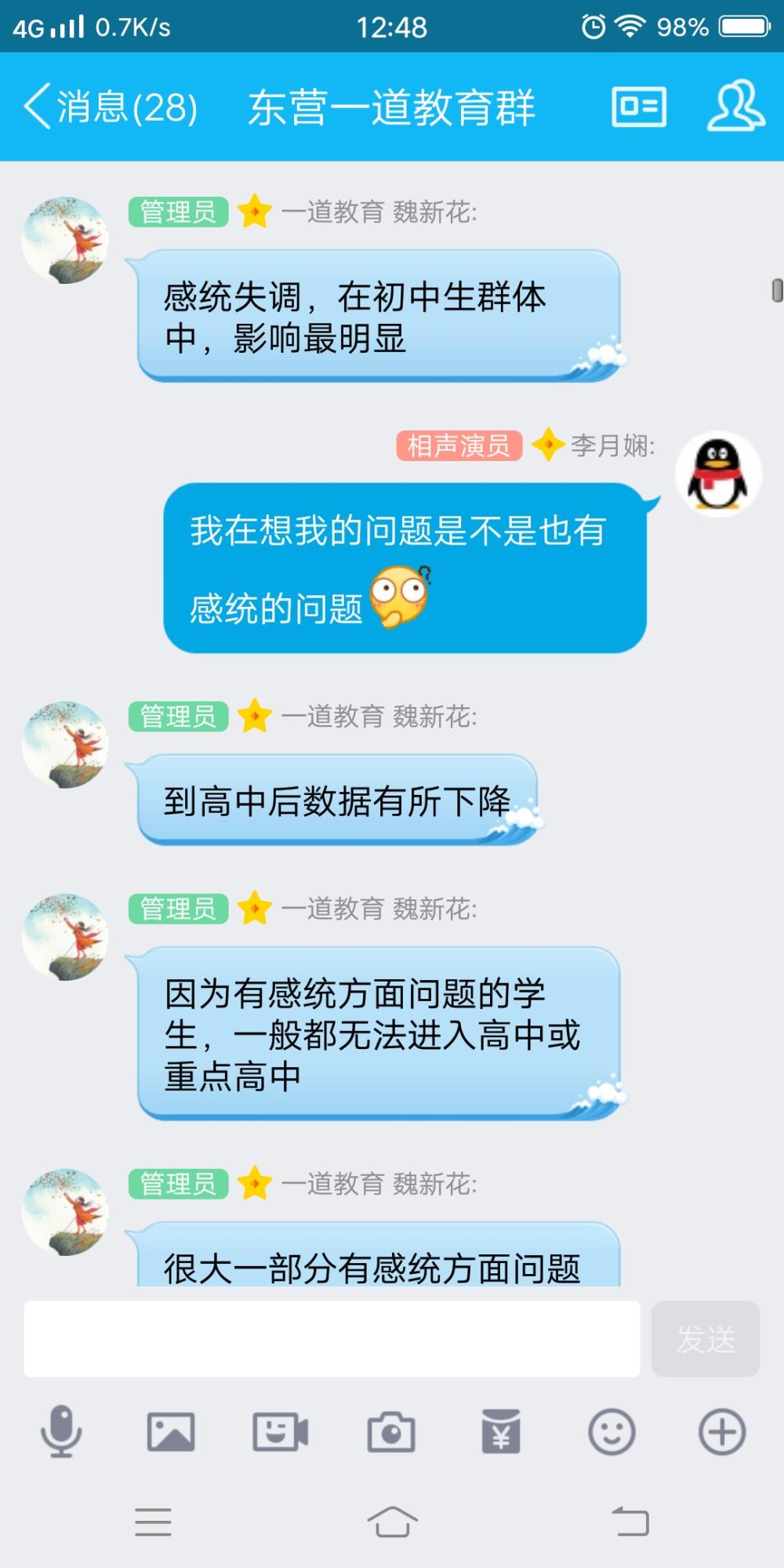The height and width of the screenshot is (1568, 784).
Task: Open the emoji picker
Action: point(612,1432)
